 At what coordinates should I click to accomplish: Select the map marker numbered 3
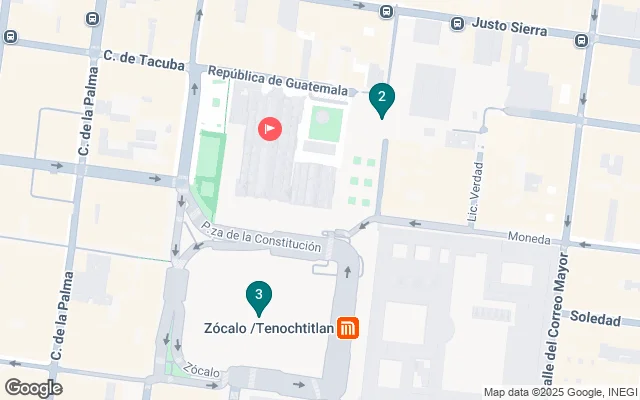(x=259, y=295)
